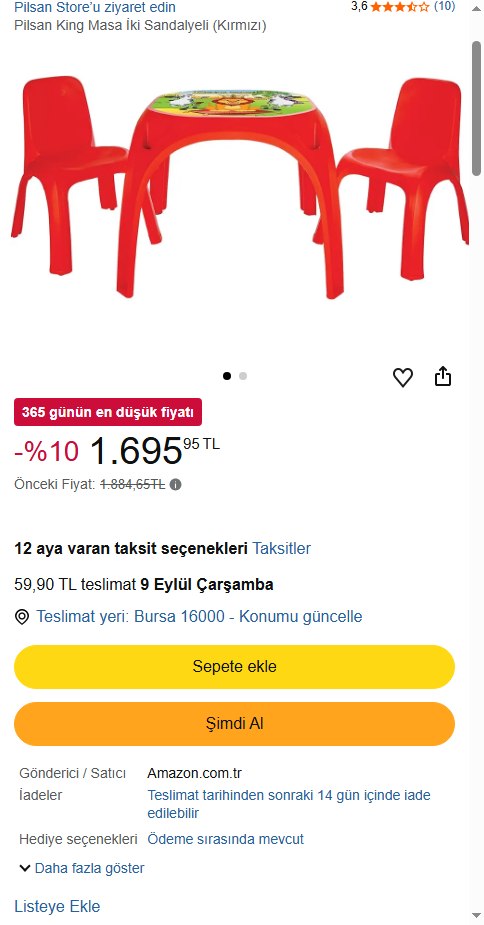The image size is (484, 925).
Task: Open the 14-day return policy link
Action: tap(289, 804)
